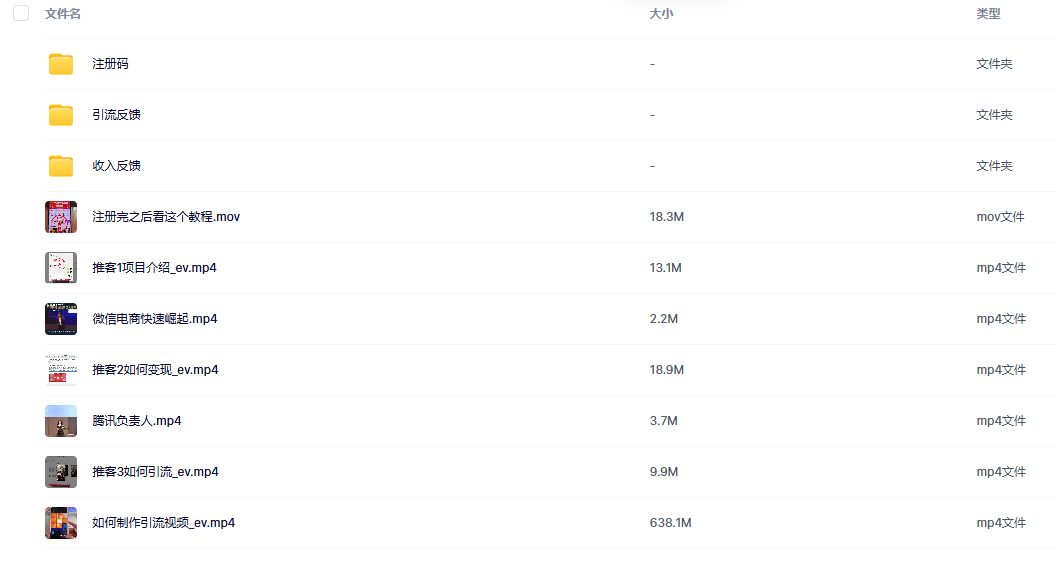This screenshot has width=1055, height=568.
Task: Open the 腾讯负责人.mp4 video
Action: click(x=137, y=421)
